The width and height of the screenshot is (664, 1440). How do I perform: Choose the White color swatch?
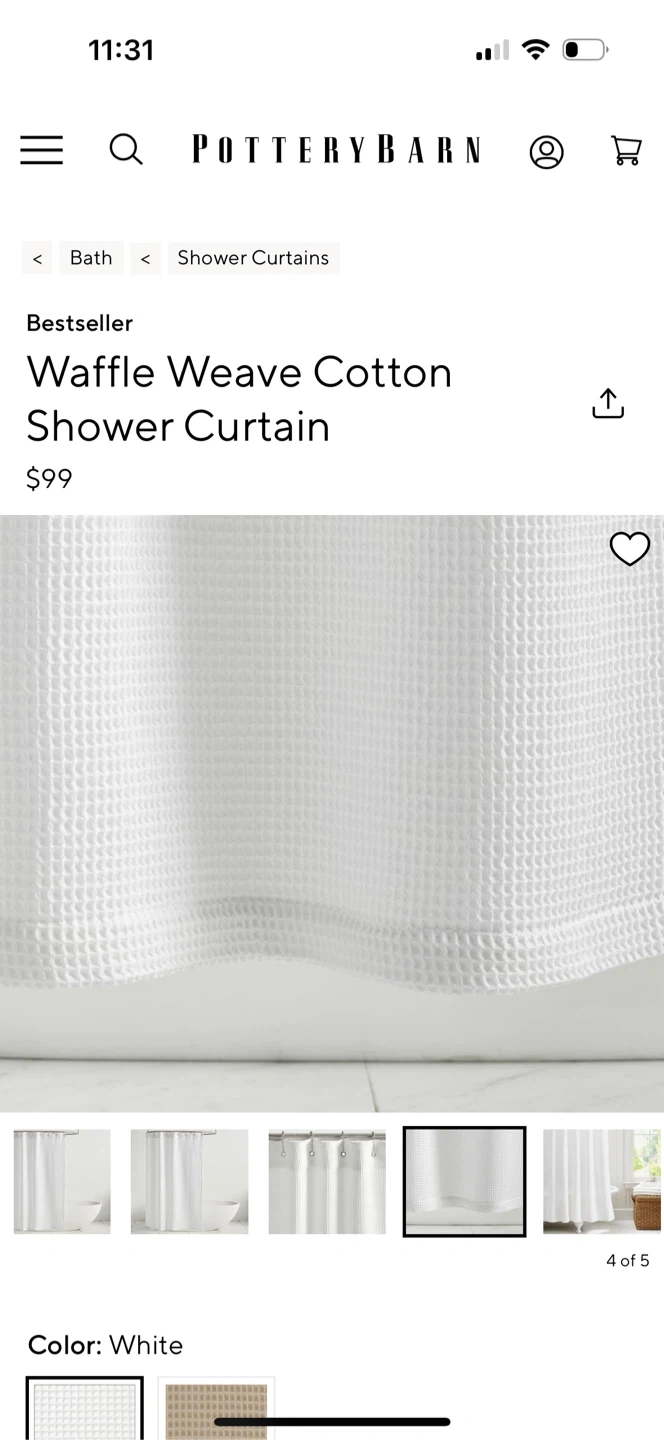(x=85, y=1410)
